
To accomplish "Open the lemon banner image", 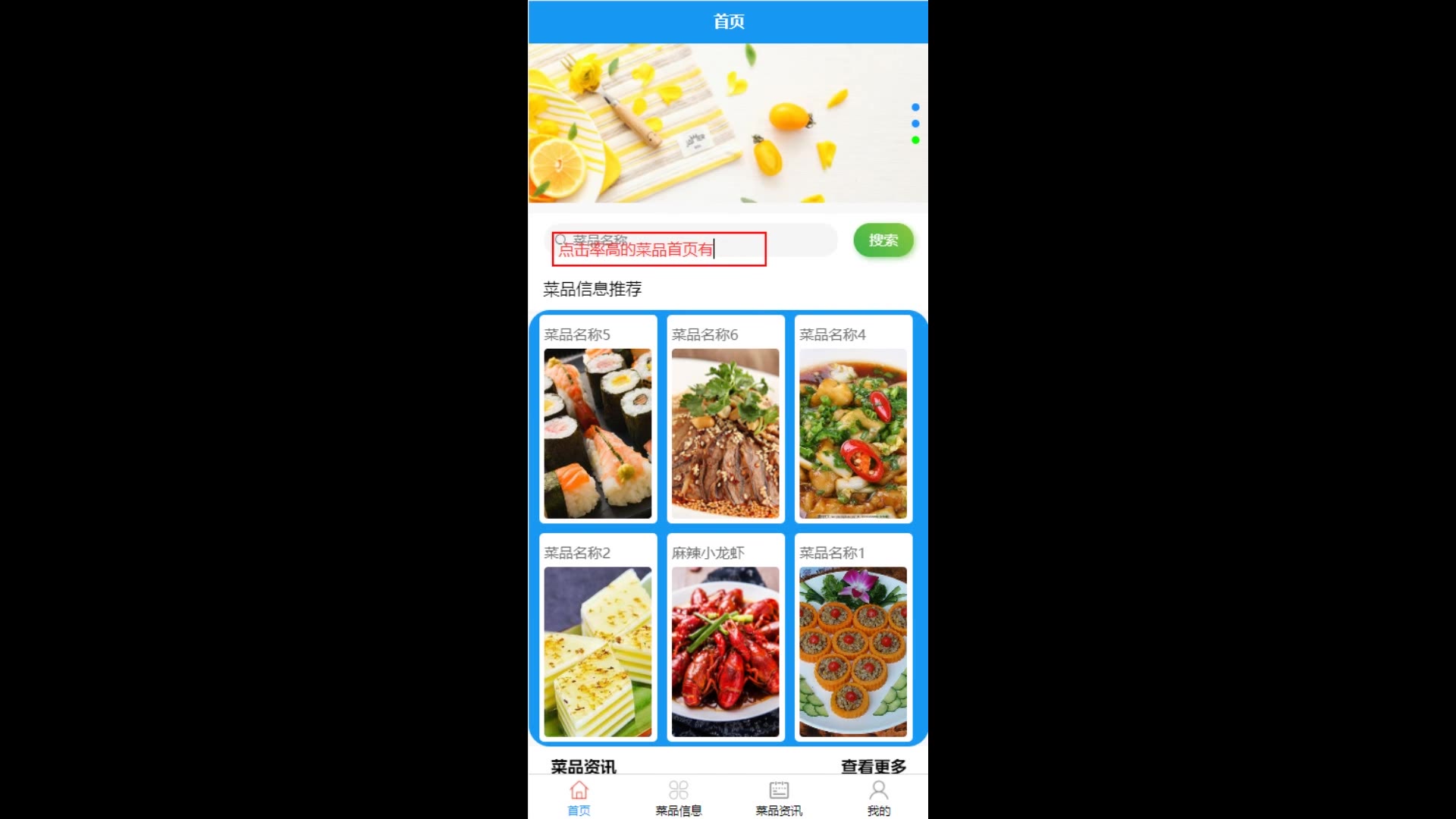I will click(713, 124).
